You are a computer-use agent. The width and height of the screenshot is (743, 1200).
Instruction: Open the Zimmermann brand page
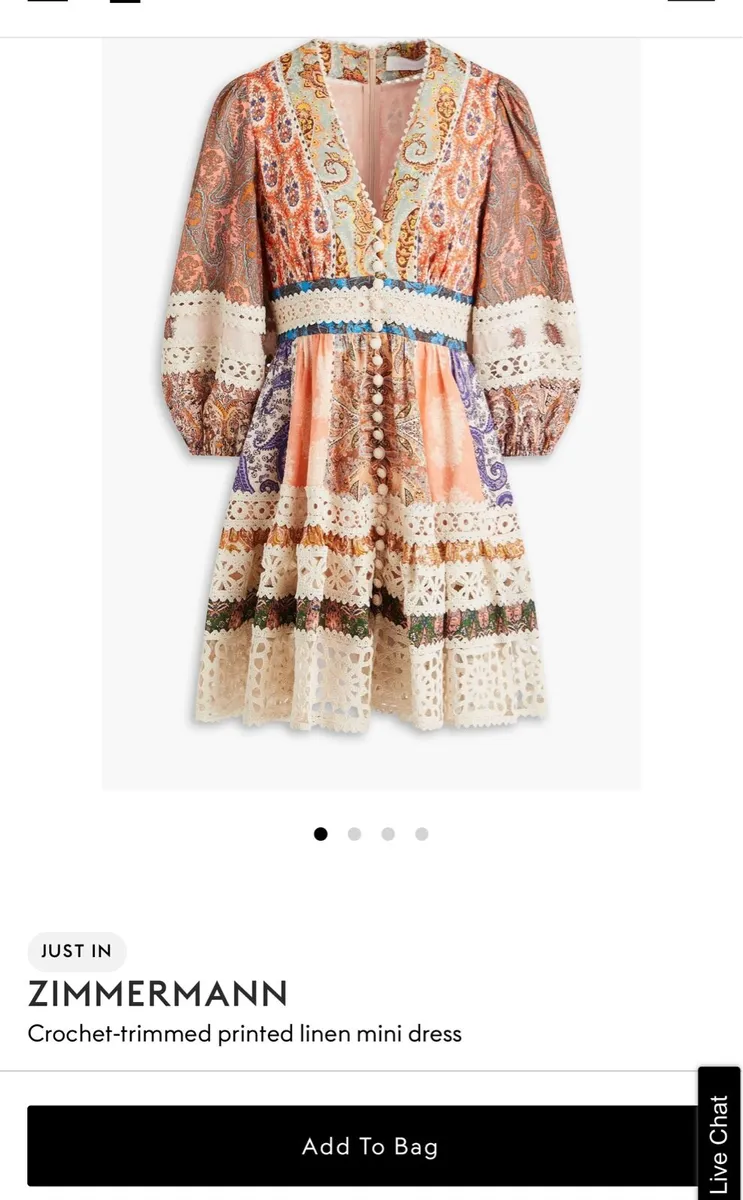click(x=158, y=994)
